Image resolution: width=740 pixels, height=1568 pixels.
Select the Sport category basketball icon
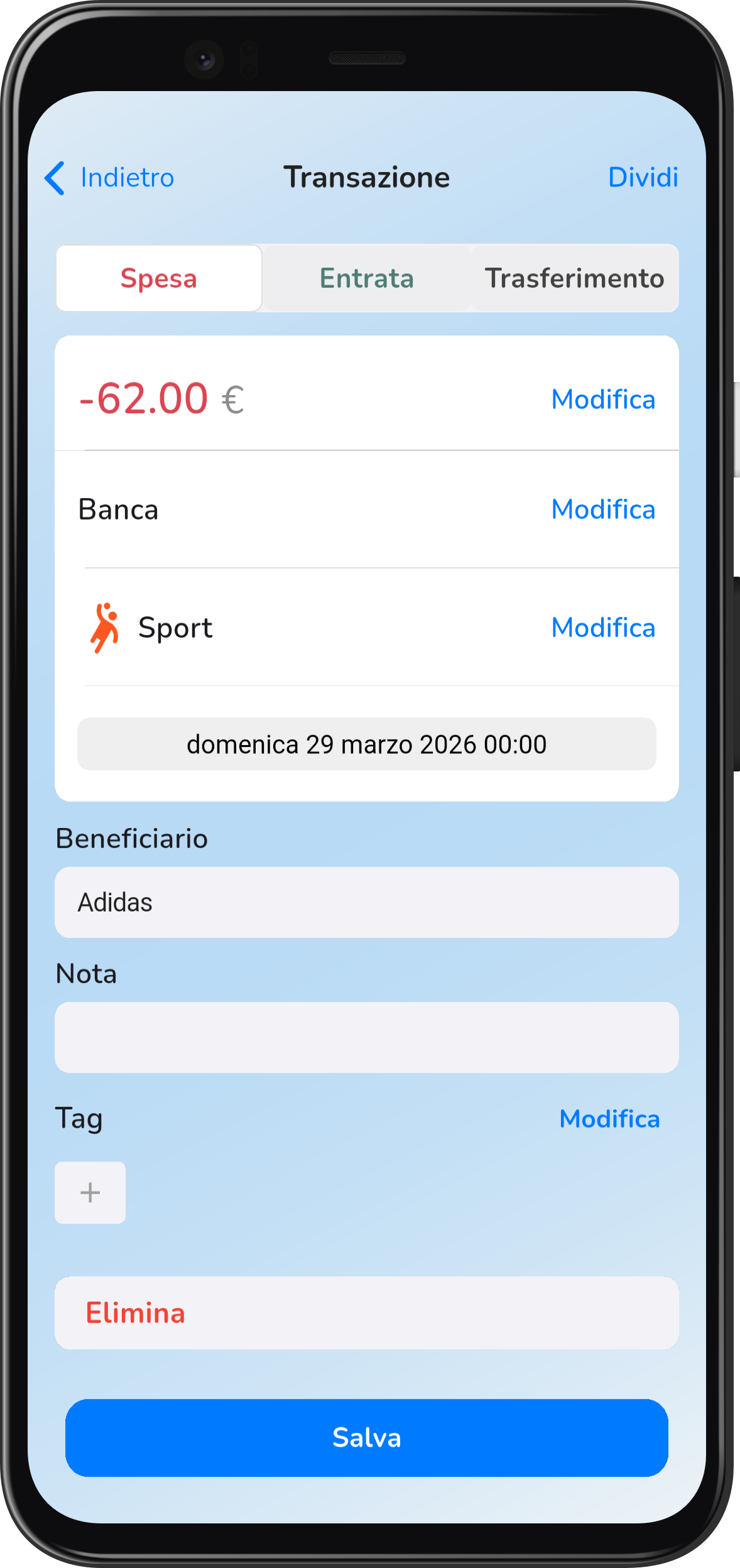coord(106,626)
